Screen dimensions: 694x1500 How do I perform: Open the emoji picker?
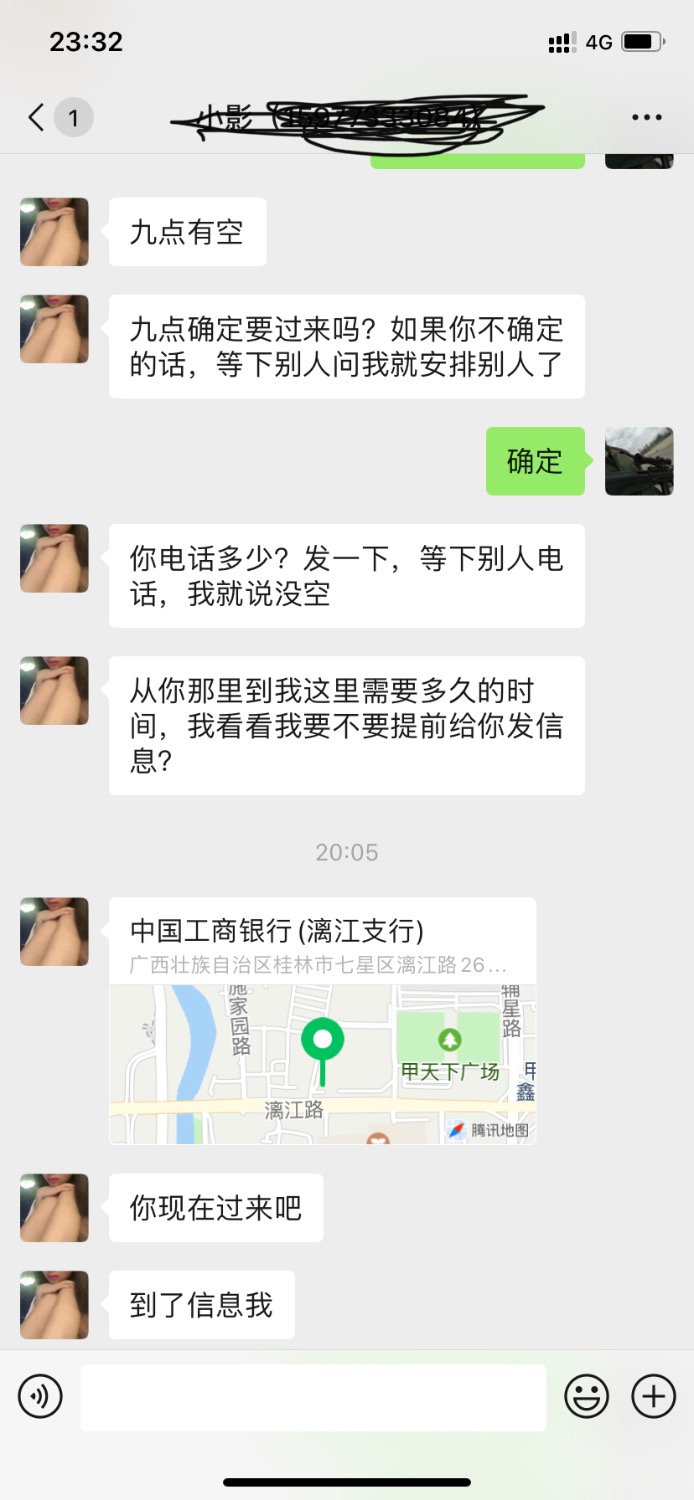pyautogui.click(x=587, y=1396)
